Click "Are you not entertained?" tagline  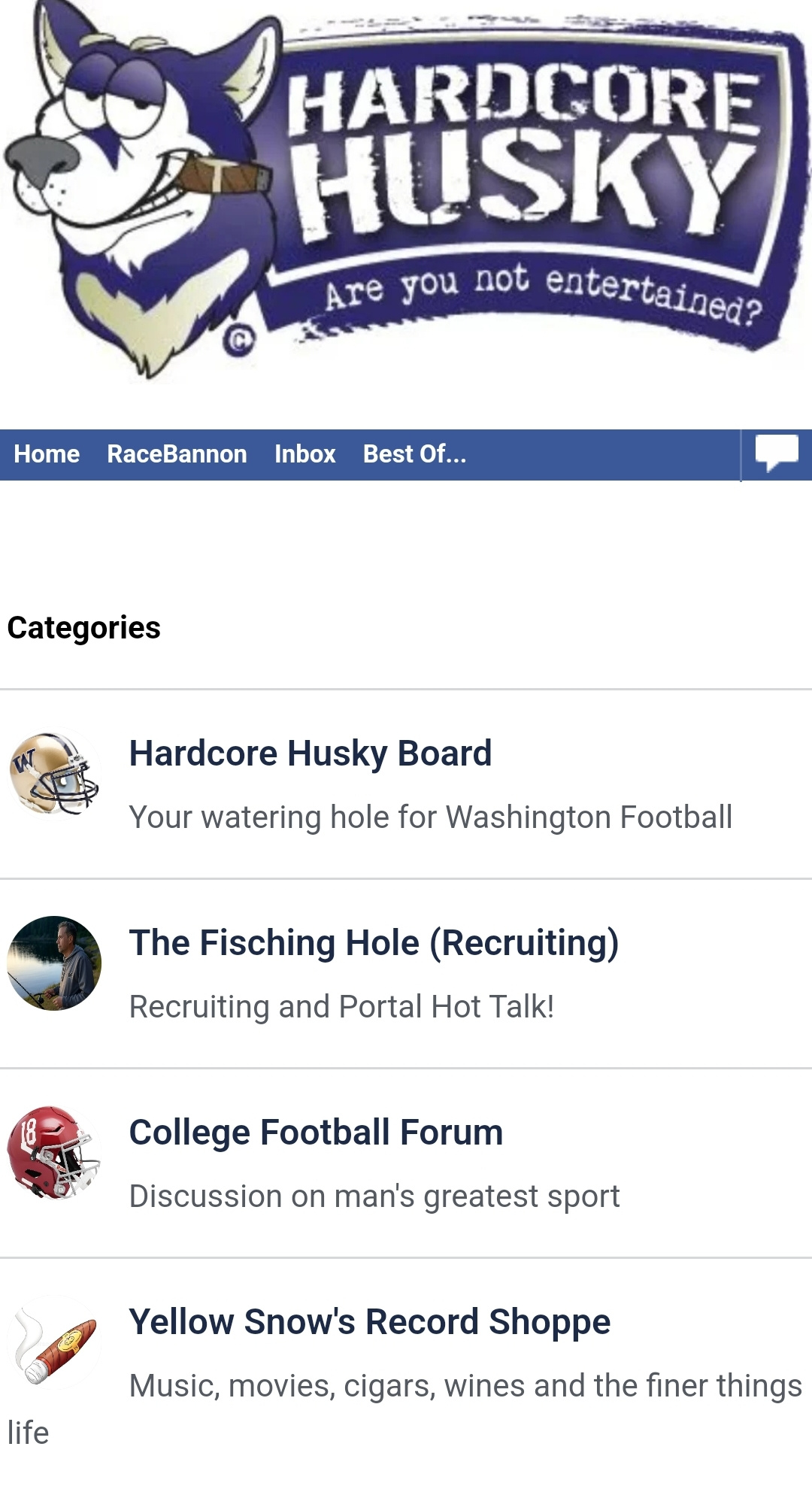pos(545,293)
